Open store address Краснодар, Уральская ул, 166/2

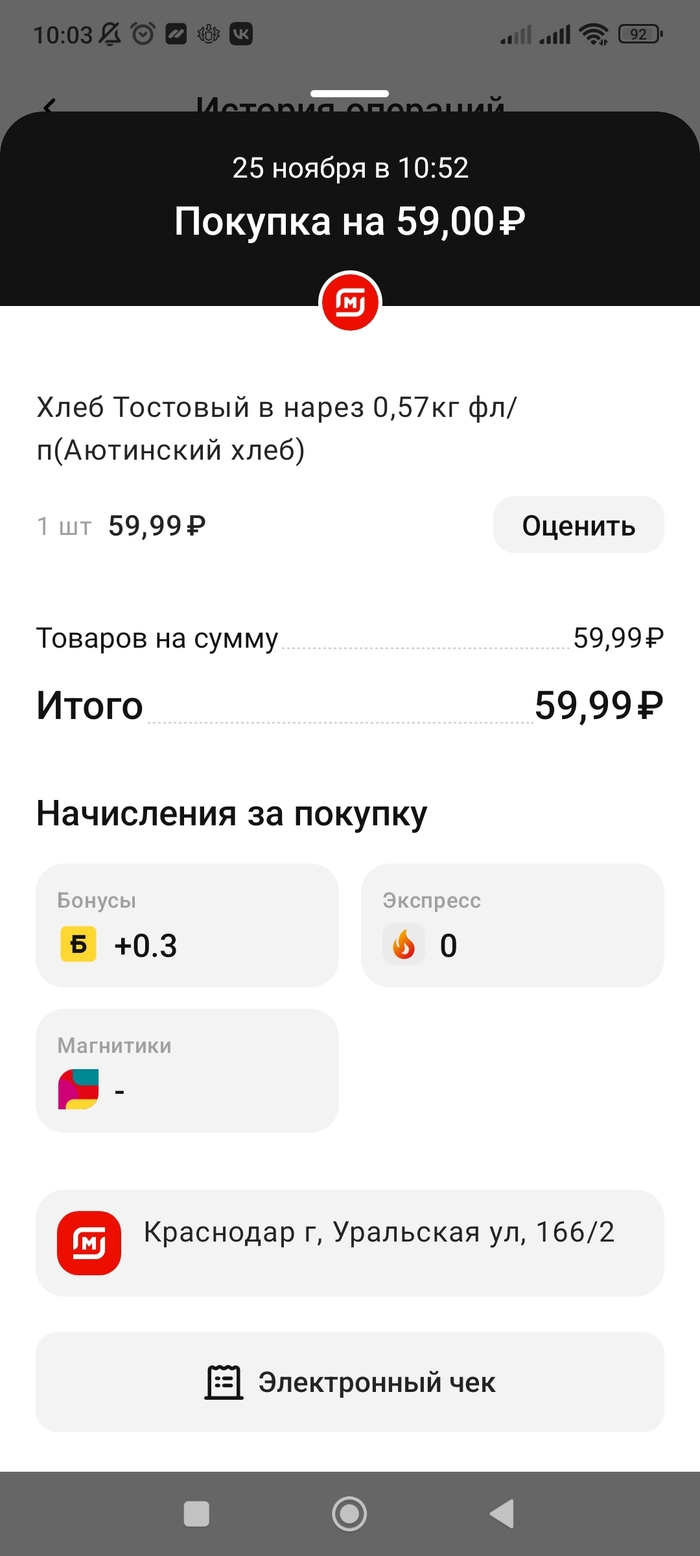350,1243
